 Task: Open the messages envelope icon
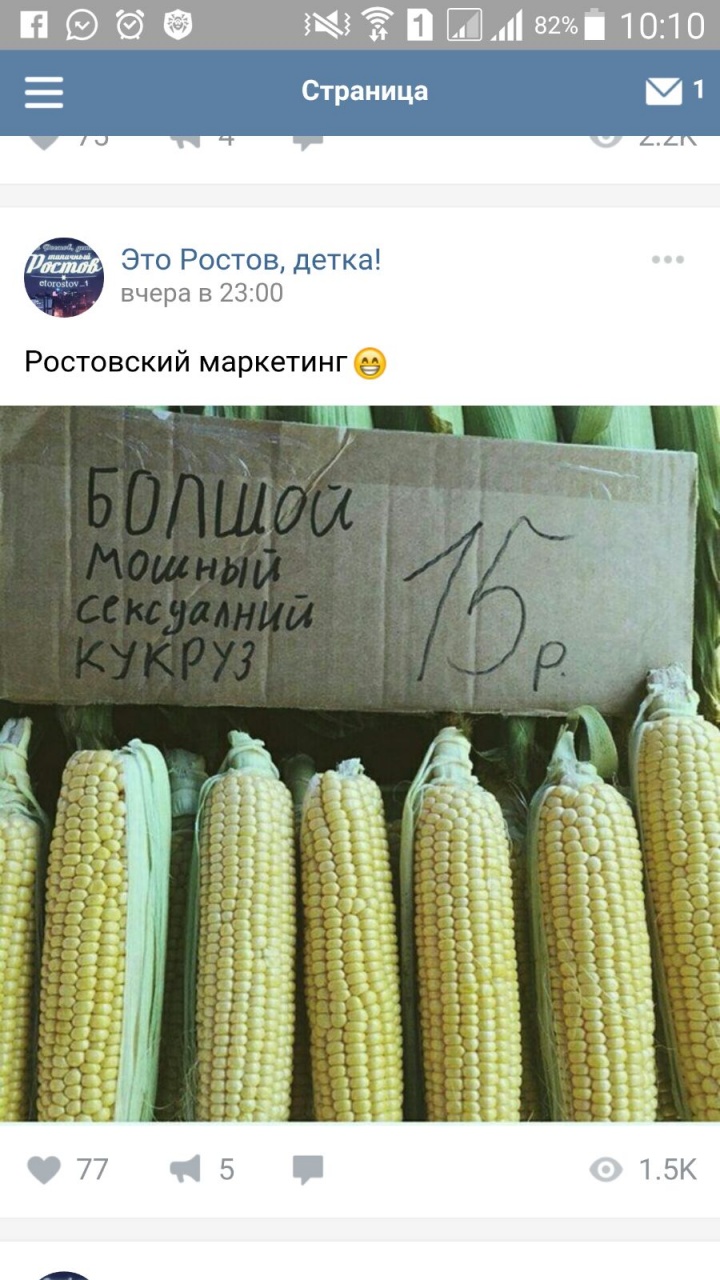pyautogui.click(x=664, y=92)
